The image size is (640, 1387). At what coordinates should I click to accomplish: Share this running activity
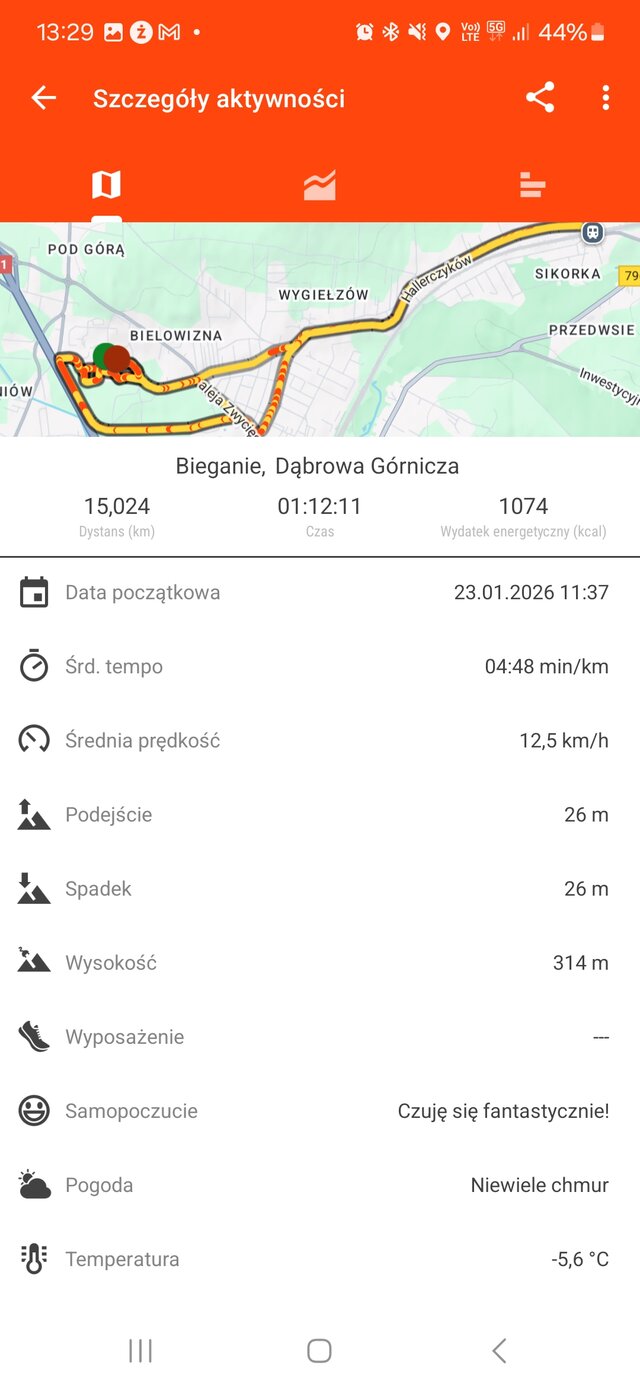(x=540, y=98)
